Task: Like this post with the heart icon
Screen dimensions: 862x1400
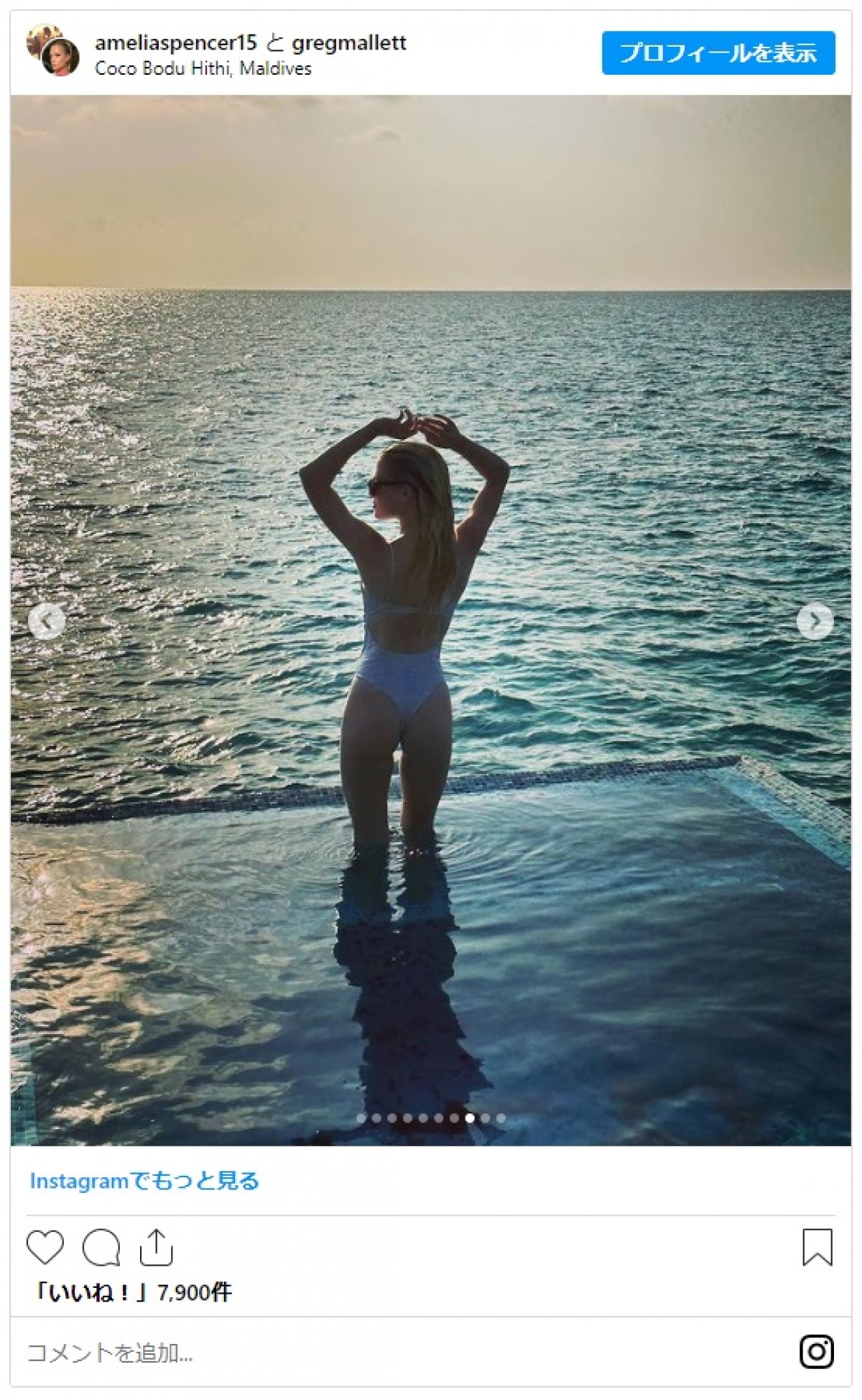Action: 45,1247
